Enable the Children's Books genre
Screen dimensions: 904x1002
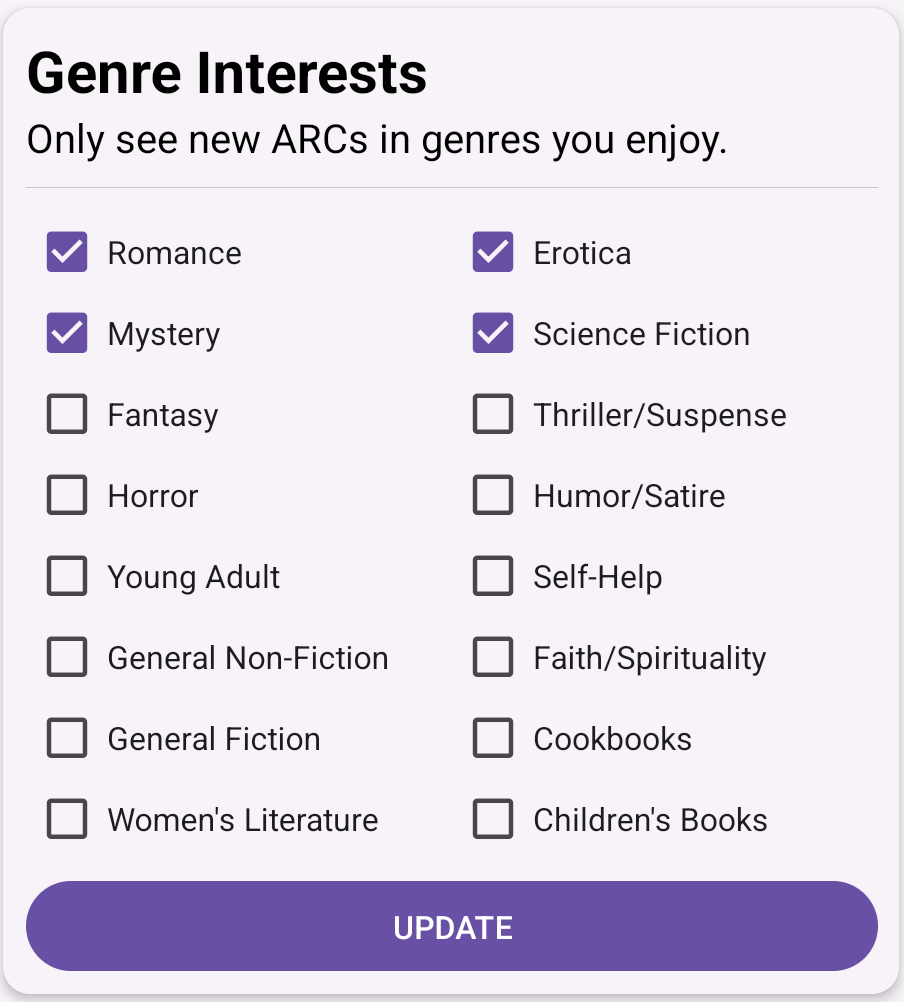tap(492, 819)
